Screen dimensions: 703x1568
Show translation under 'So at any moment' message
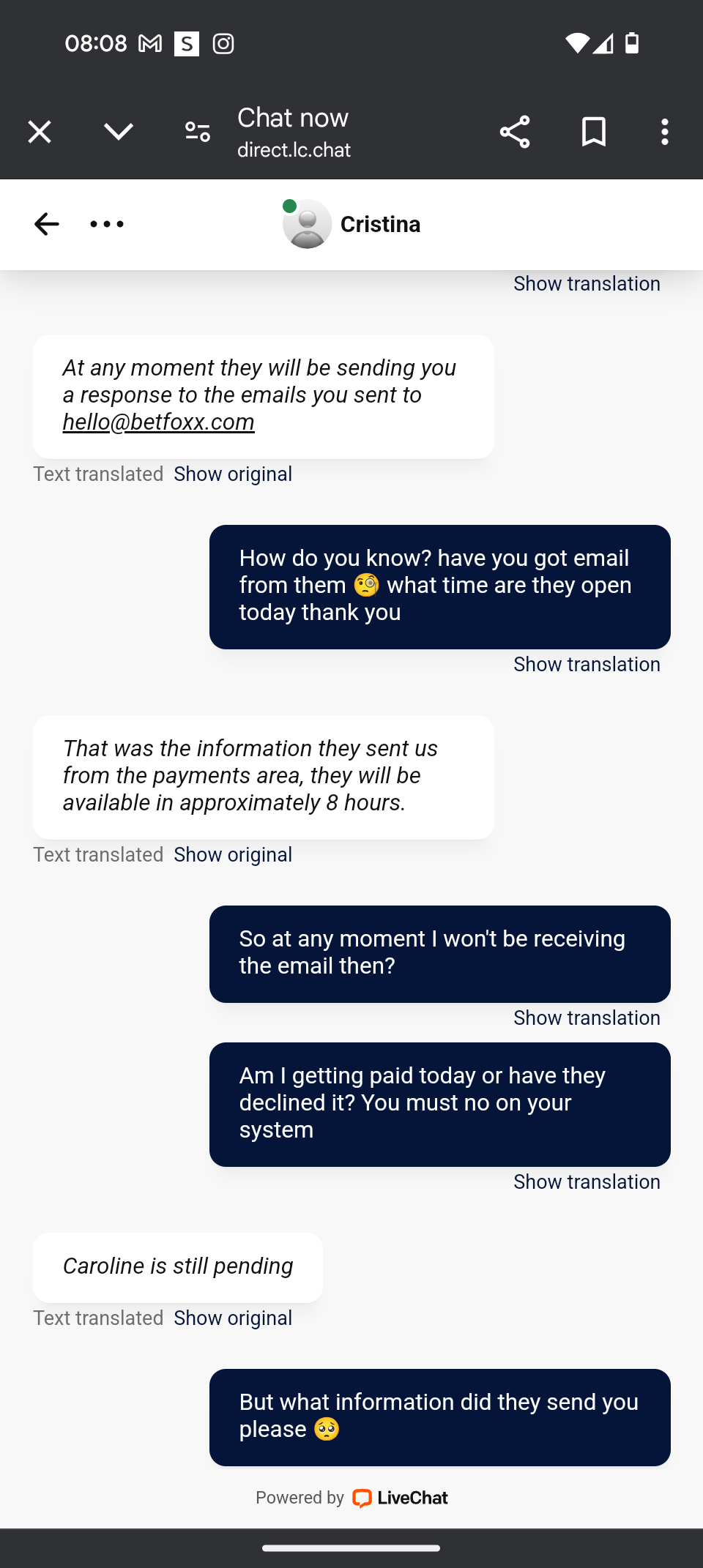[587, 1018]
